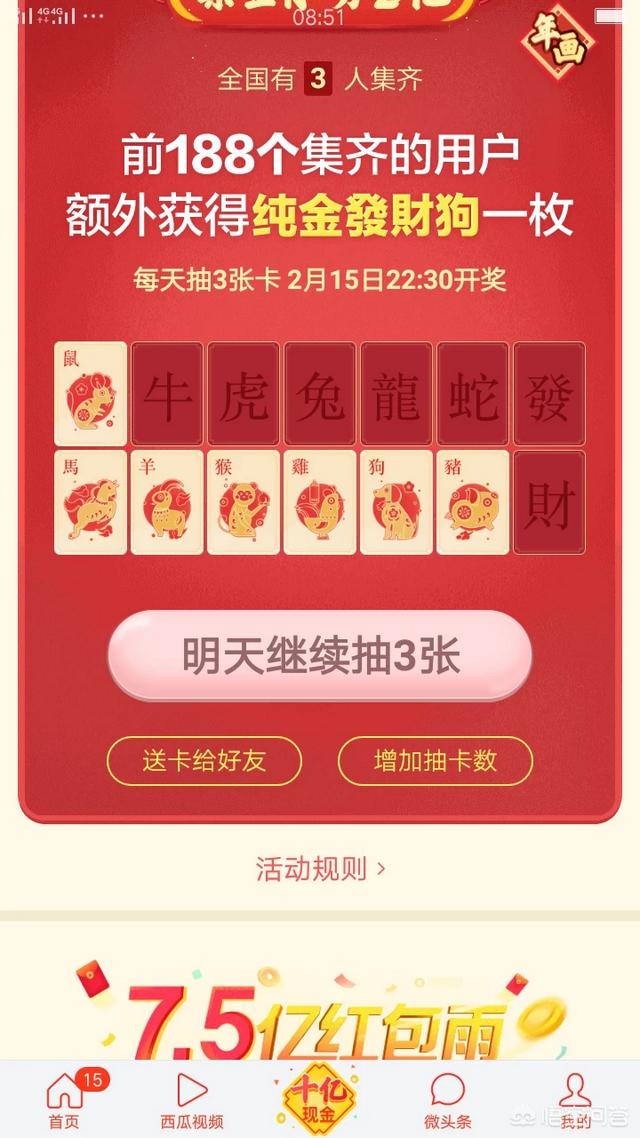This screenshot has width=640, height=1138.
Task: Select the 豬 pig card
Action: click(x=472, y=502)
